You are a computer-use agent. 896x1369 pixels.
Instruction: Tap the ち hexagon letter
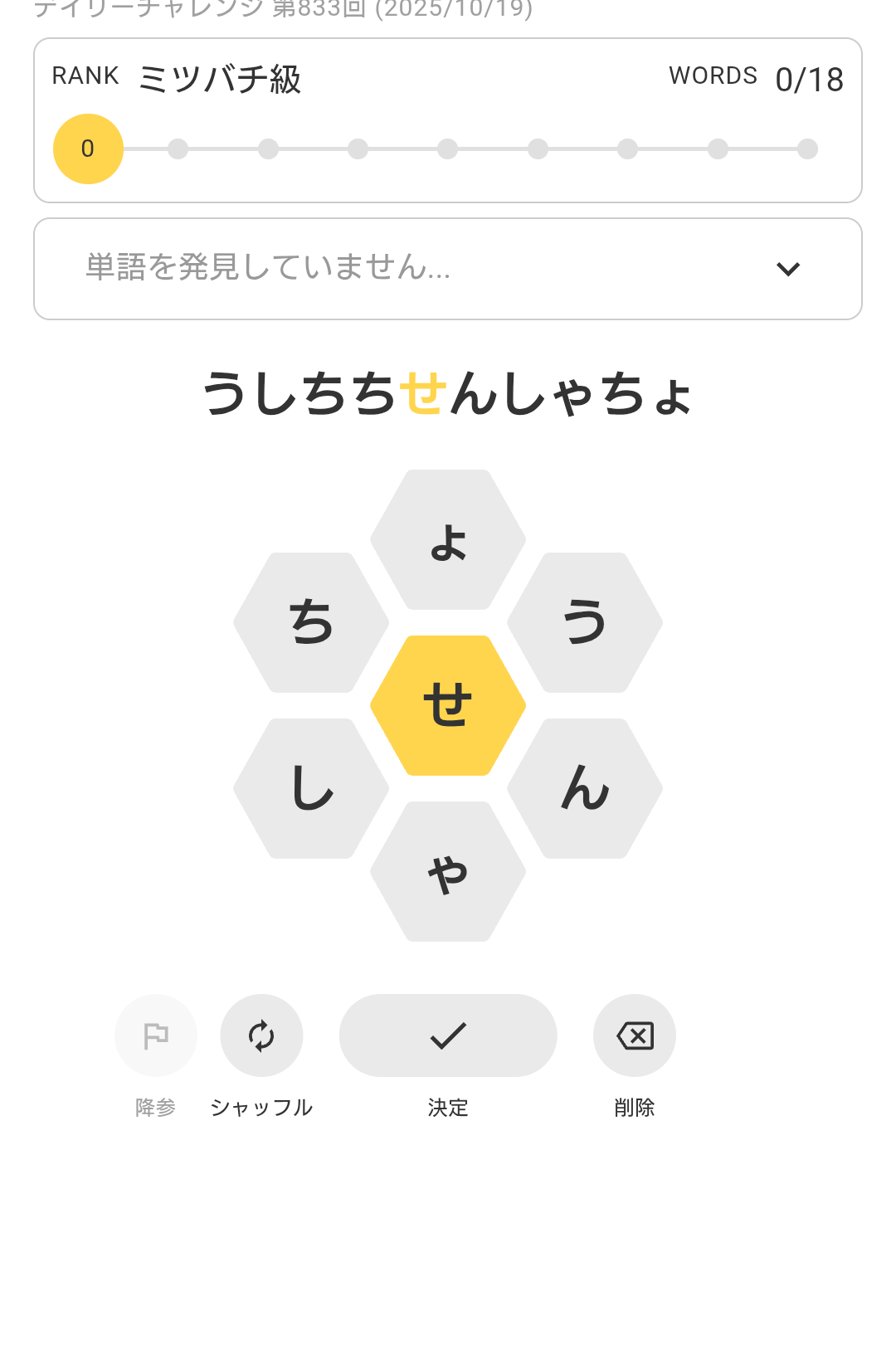click(x=311, y=622)
